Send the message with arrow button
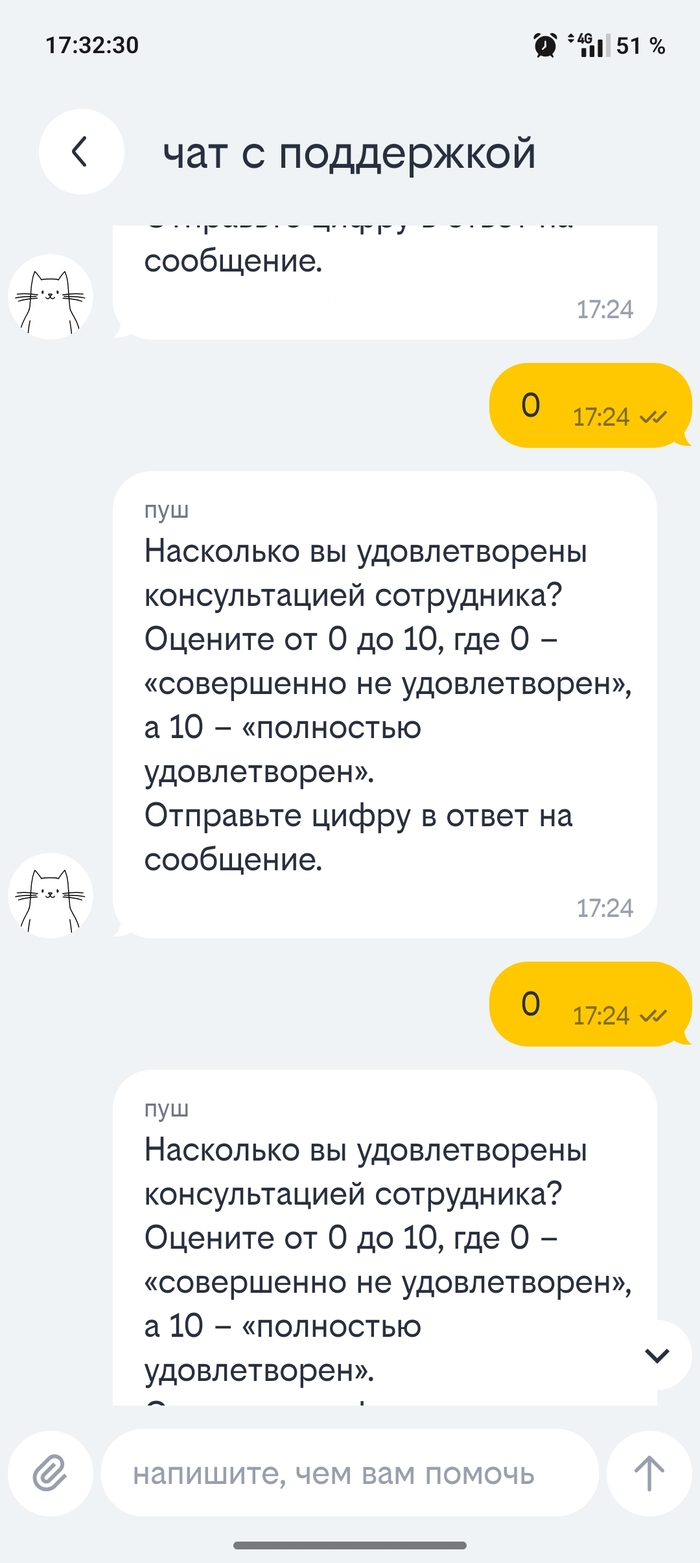The image size is (700, 1563). 649,1472
